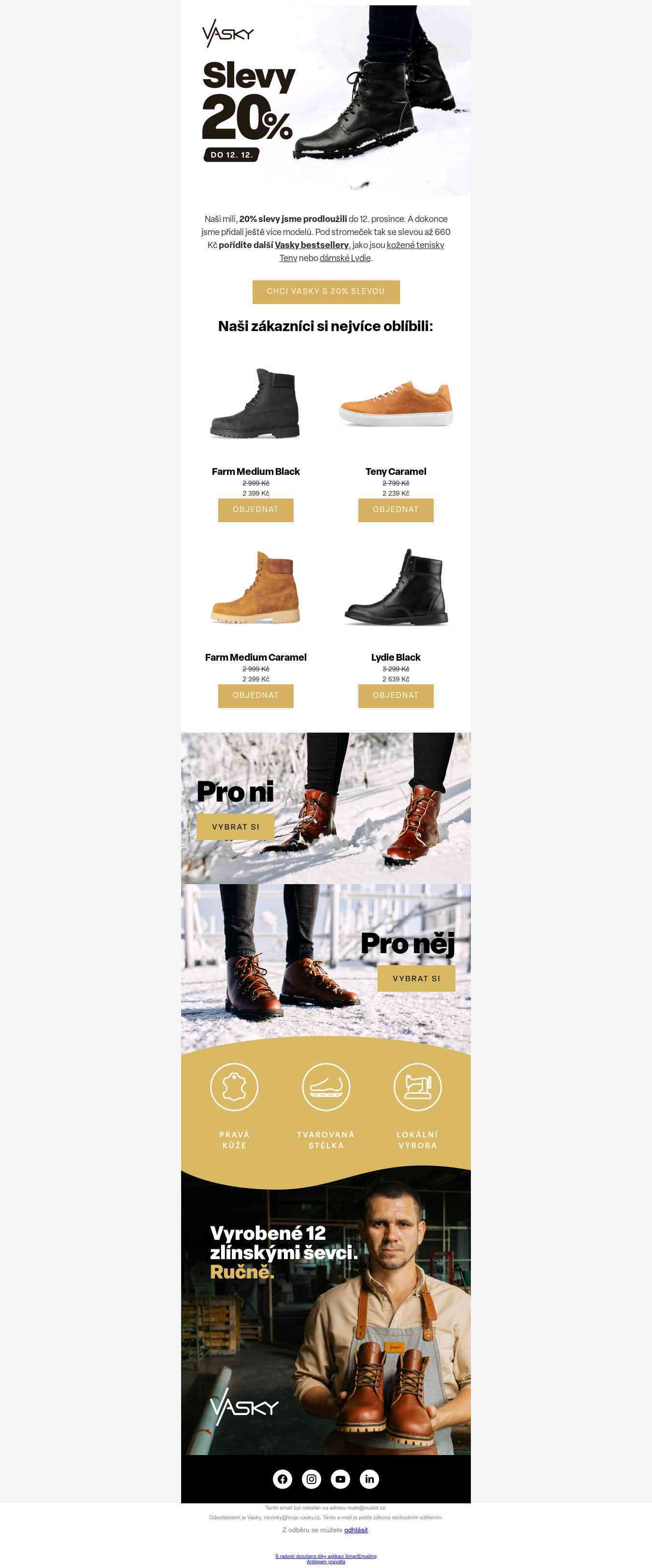Open the 'dámské Lydie' link

(x=345, y=258)
